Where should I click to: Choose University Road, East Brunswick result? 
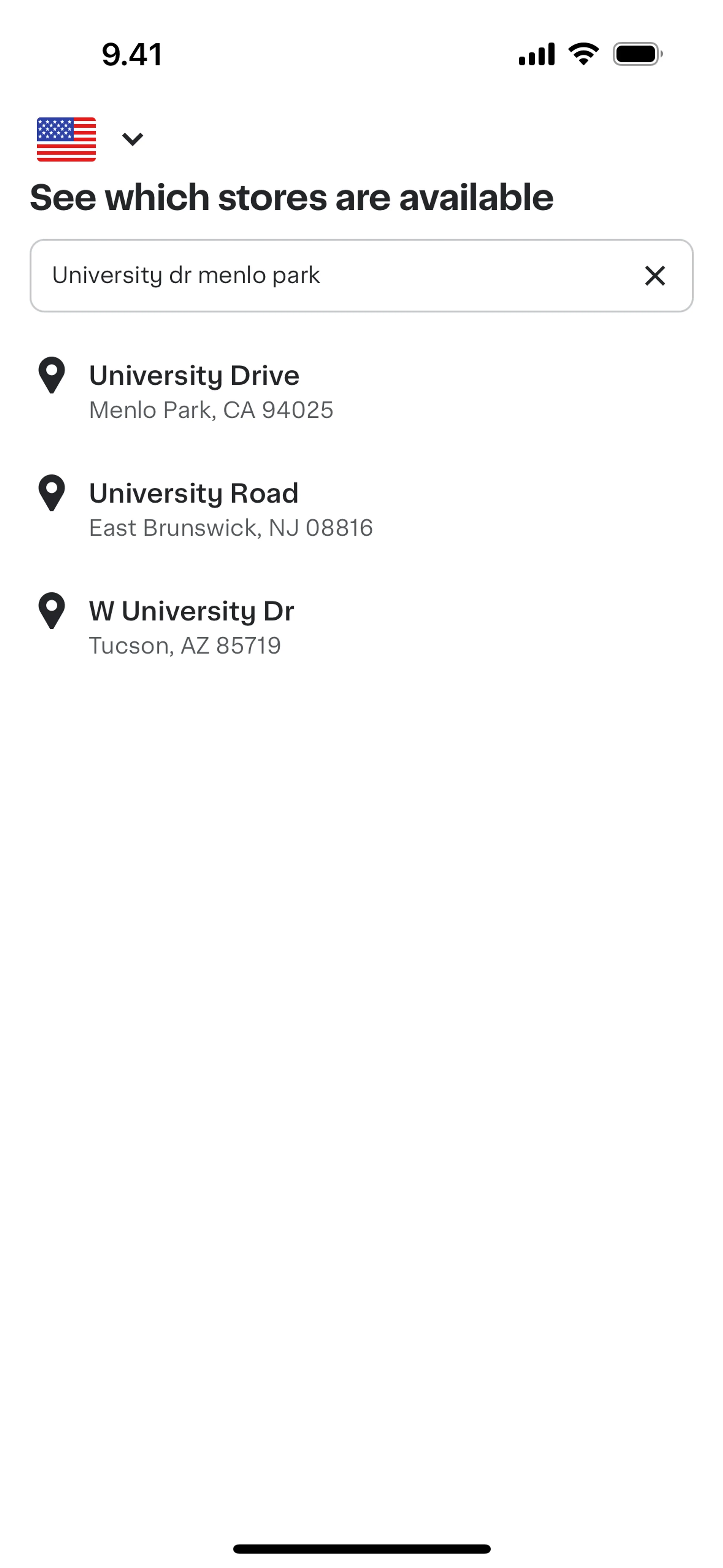(361, 509)
